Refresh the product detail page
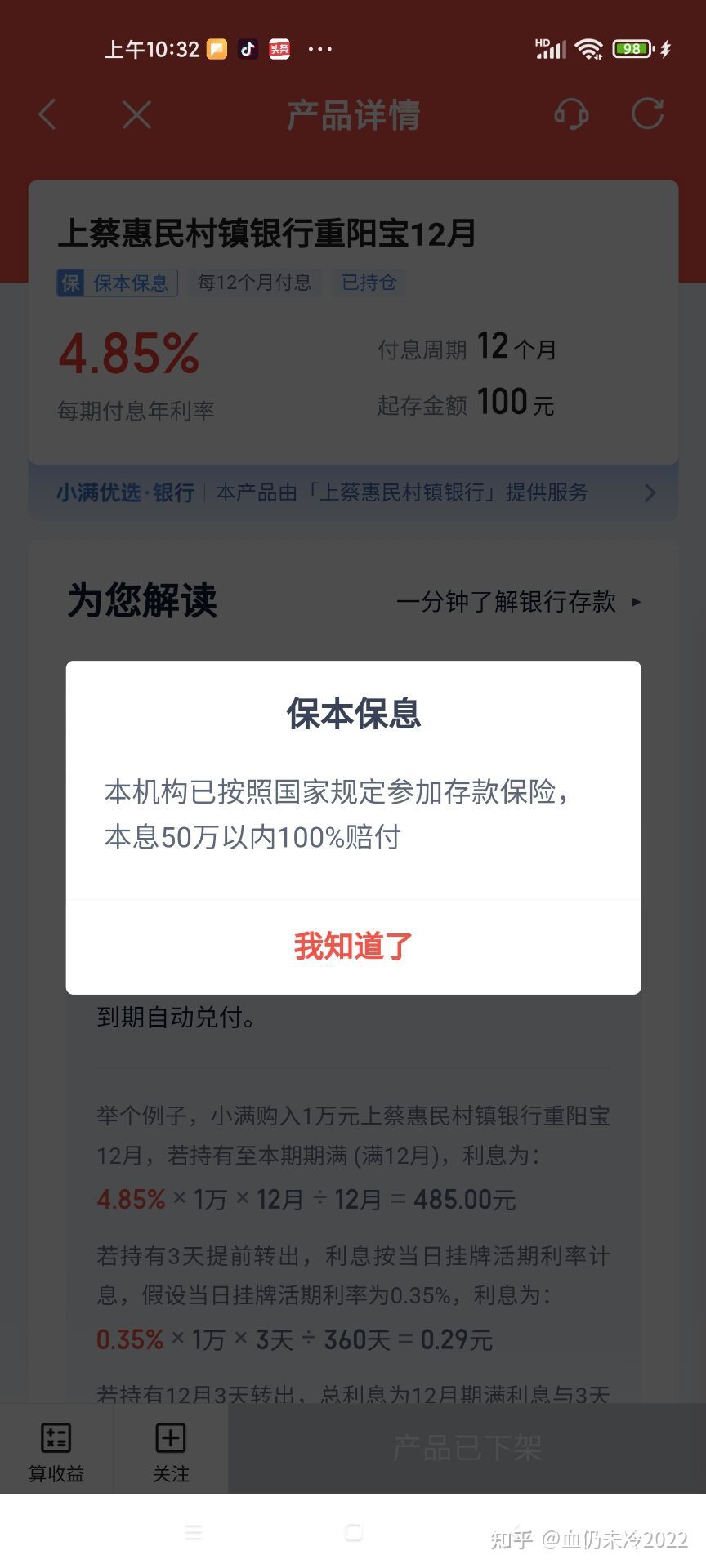 [647, 114]
